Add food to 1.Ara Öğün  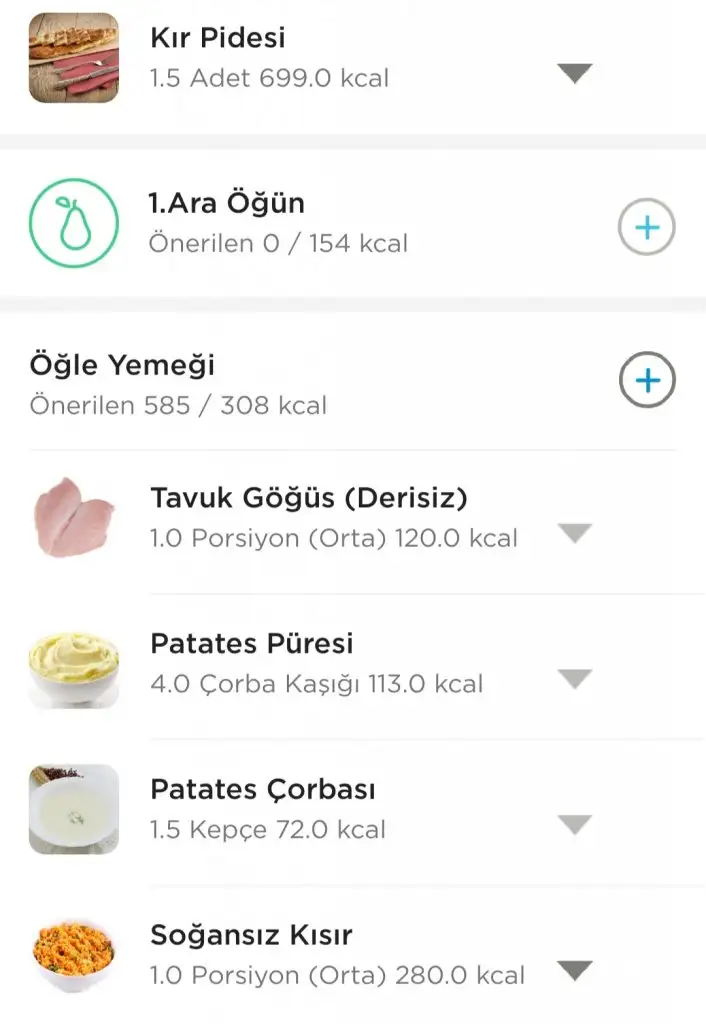click(646, 228)
